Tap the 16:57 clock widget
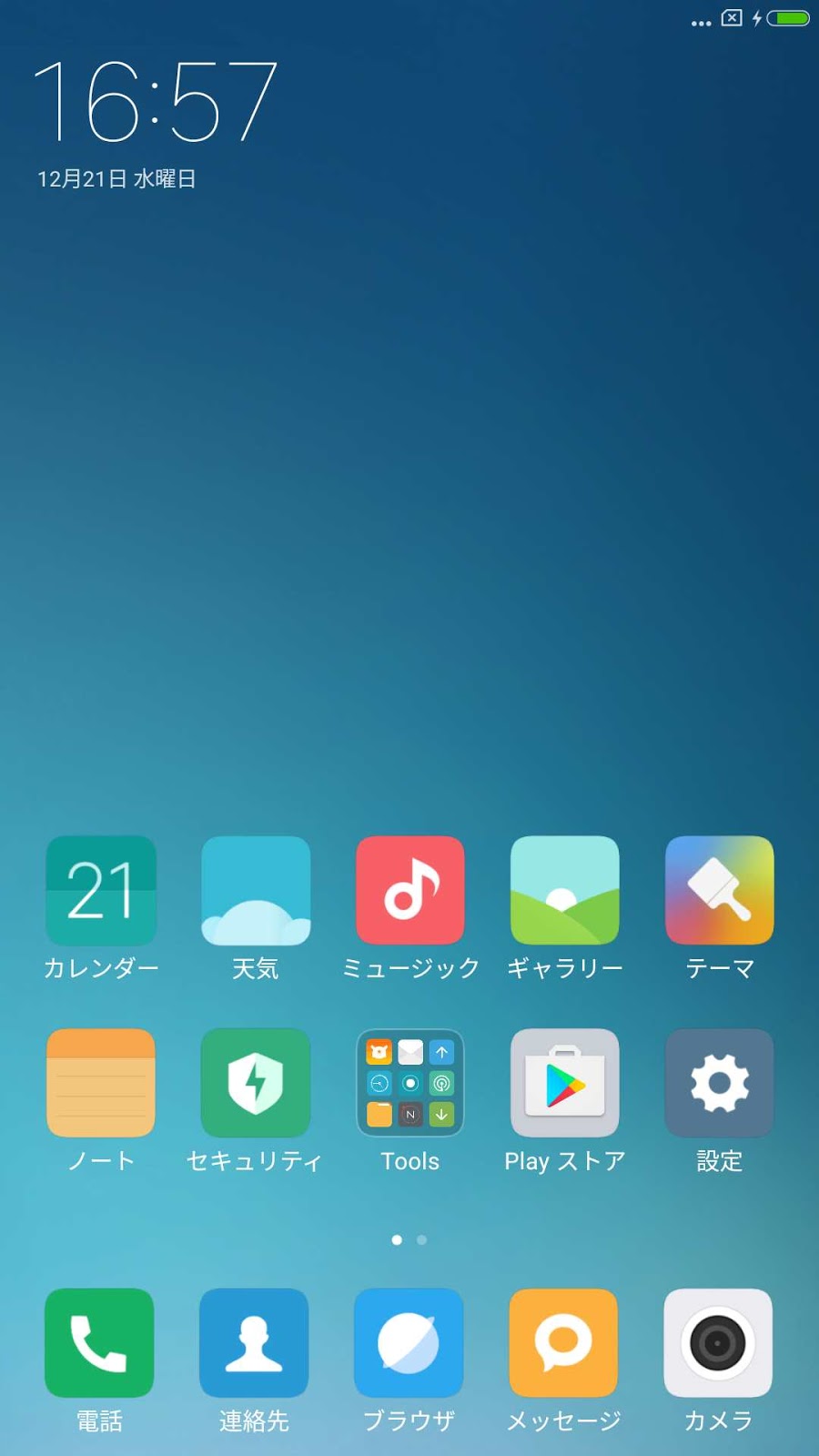The image size is (819, 1456). 156,102
